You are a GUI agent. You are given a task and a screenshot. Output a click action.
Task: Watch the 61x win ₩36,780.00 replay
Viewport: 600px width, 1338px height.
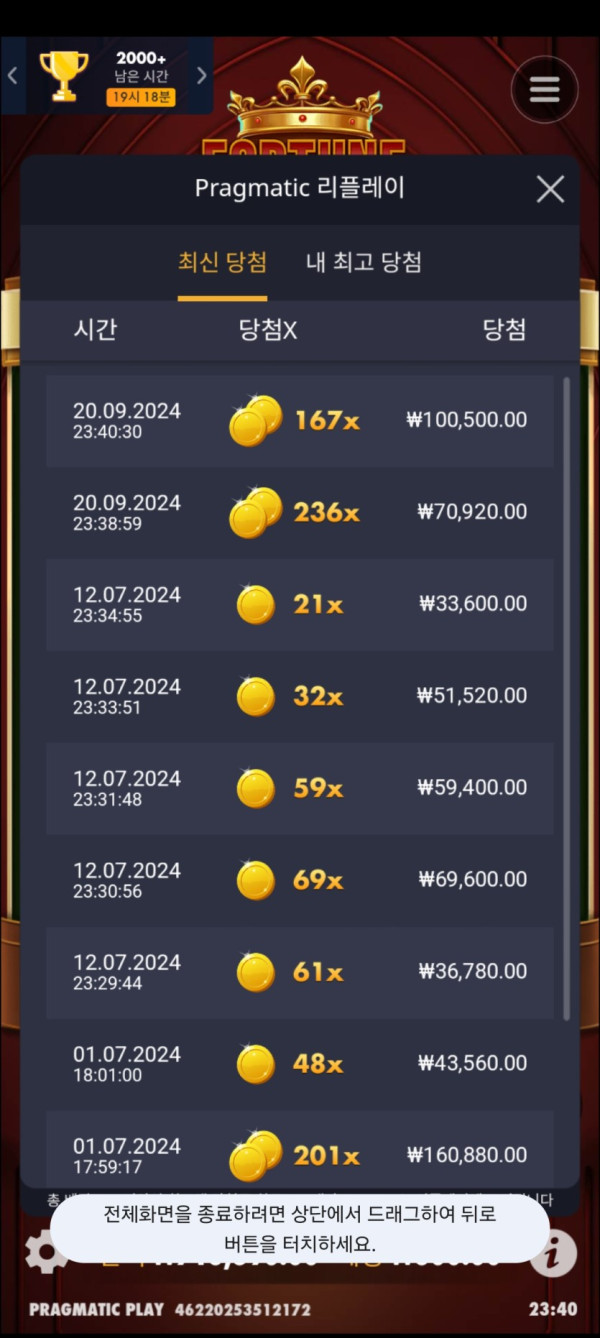point(300,972)
